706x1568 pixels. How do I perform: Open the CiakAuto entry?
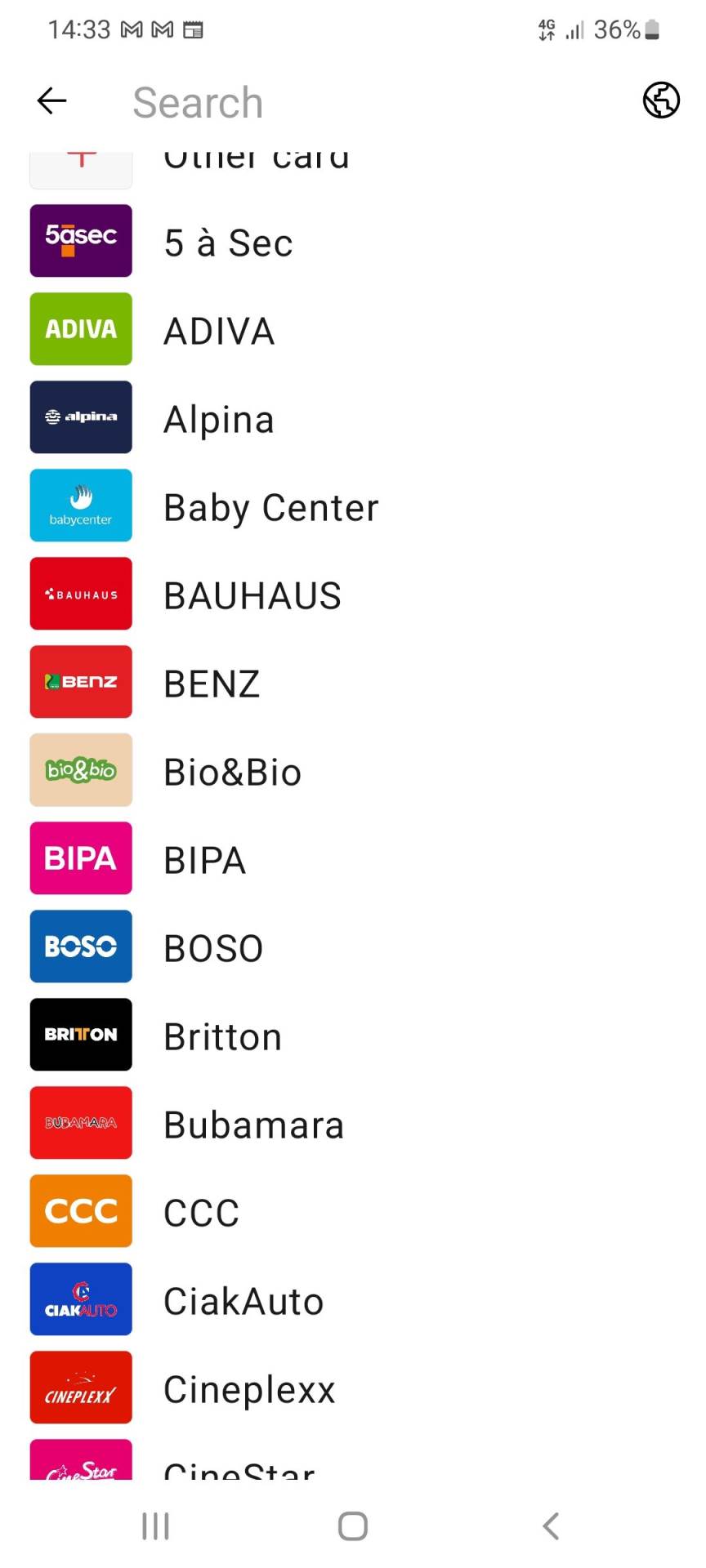point(244,1301)
